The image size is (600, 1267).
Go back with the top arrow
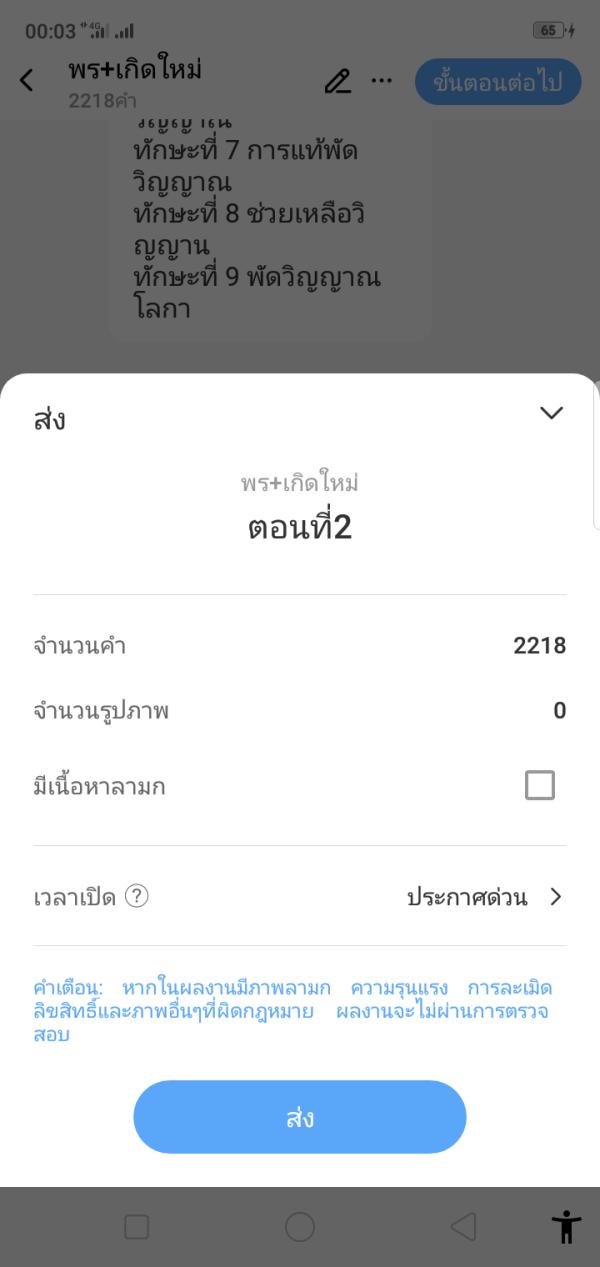27,81
